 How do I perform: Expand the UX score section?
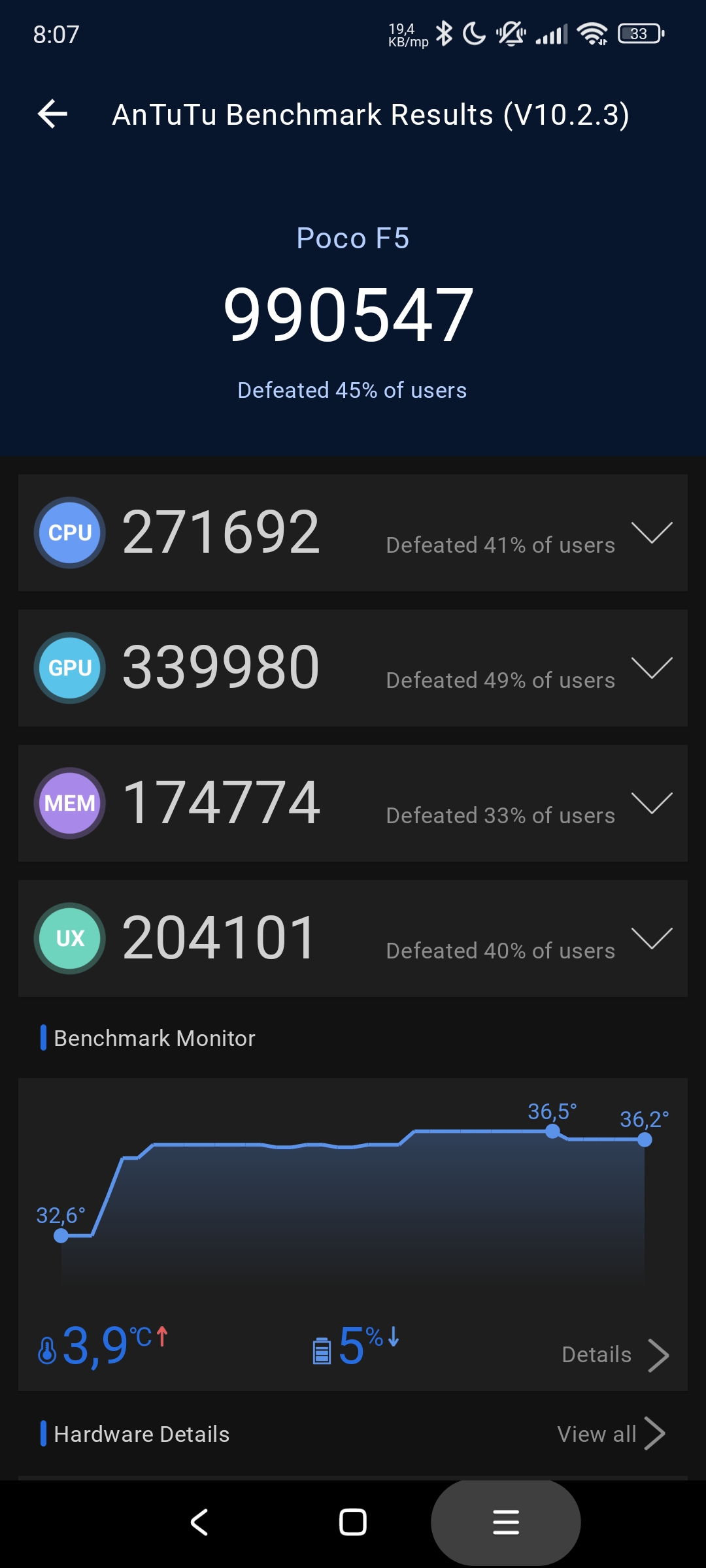[651, 939]
